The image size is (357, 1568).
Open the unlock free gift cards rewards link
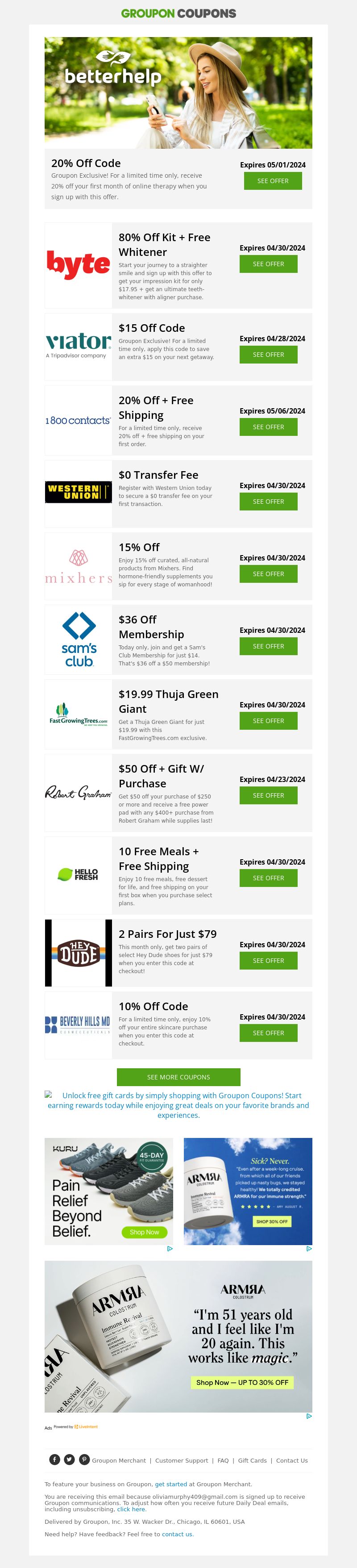178,1105
